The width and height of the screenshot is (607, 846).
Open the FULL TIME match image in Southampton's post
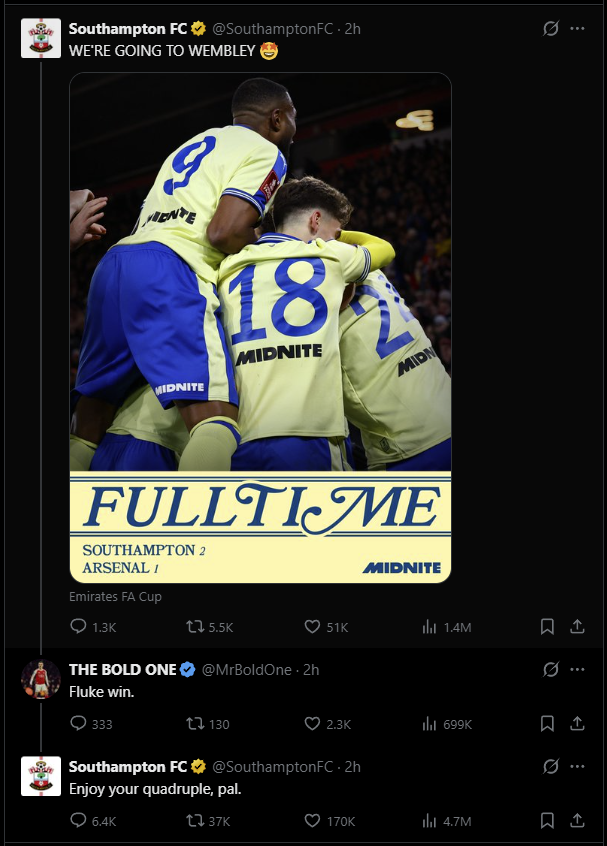point(260,328)
